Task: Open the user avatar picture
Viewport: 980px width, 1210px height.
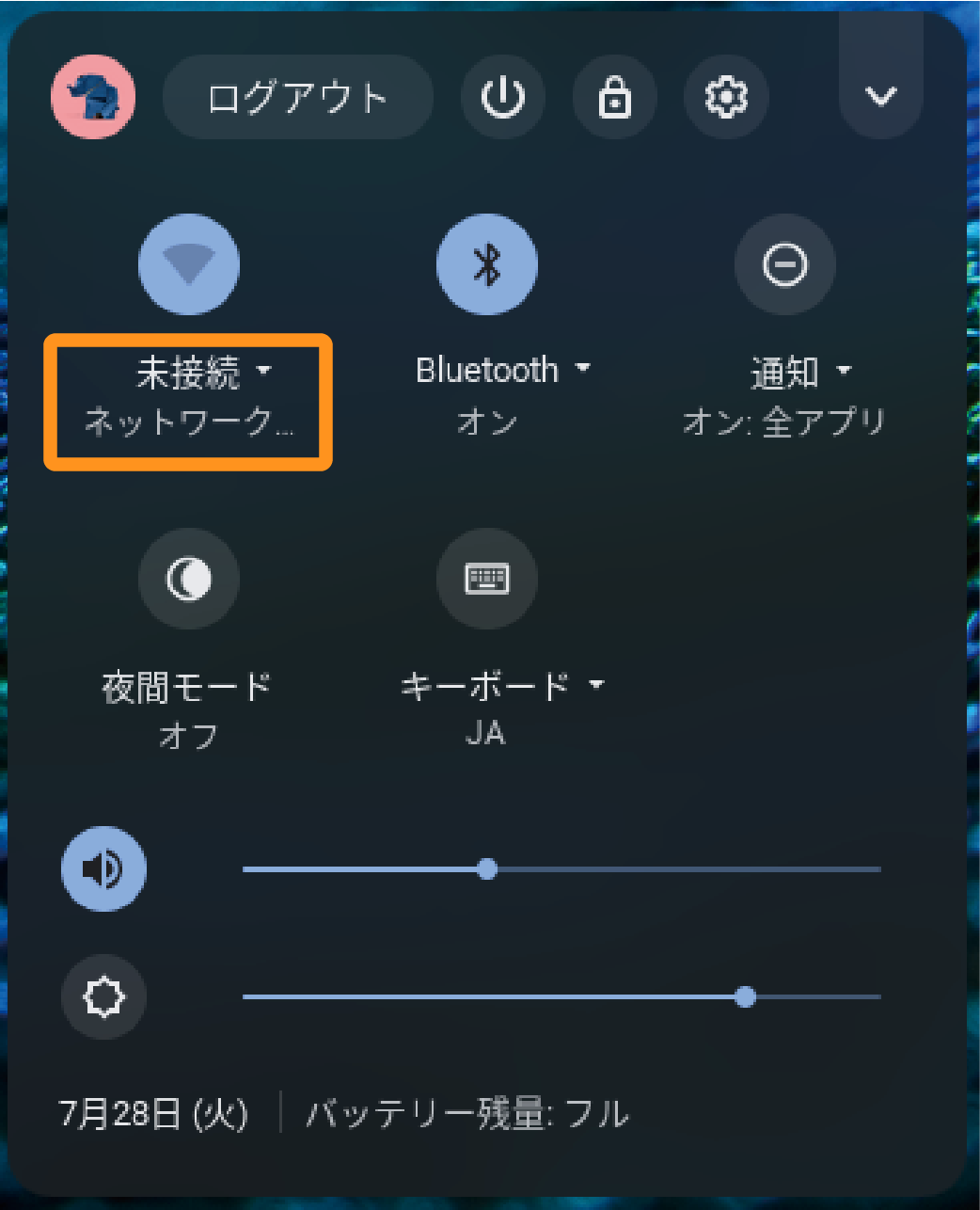Action: coord(93,97)
